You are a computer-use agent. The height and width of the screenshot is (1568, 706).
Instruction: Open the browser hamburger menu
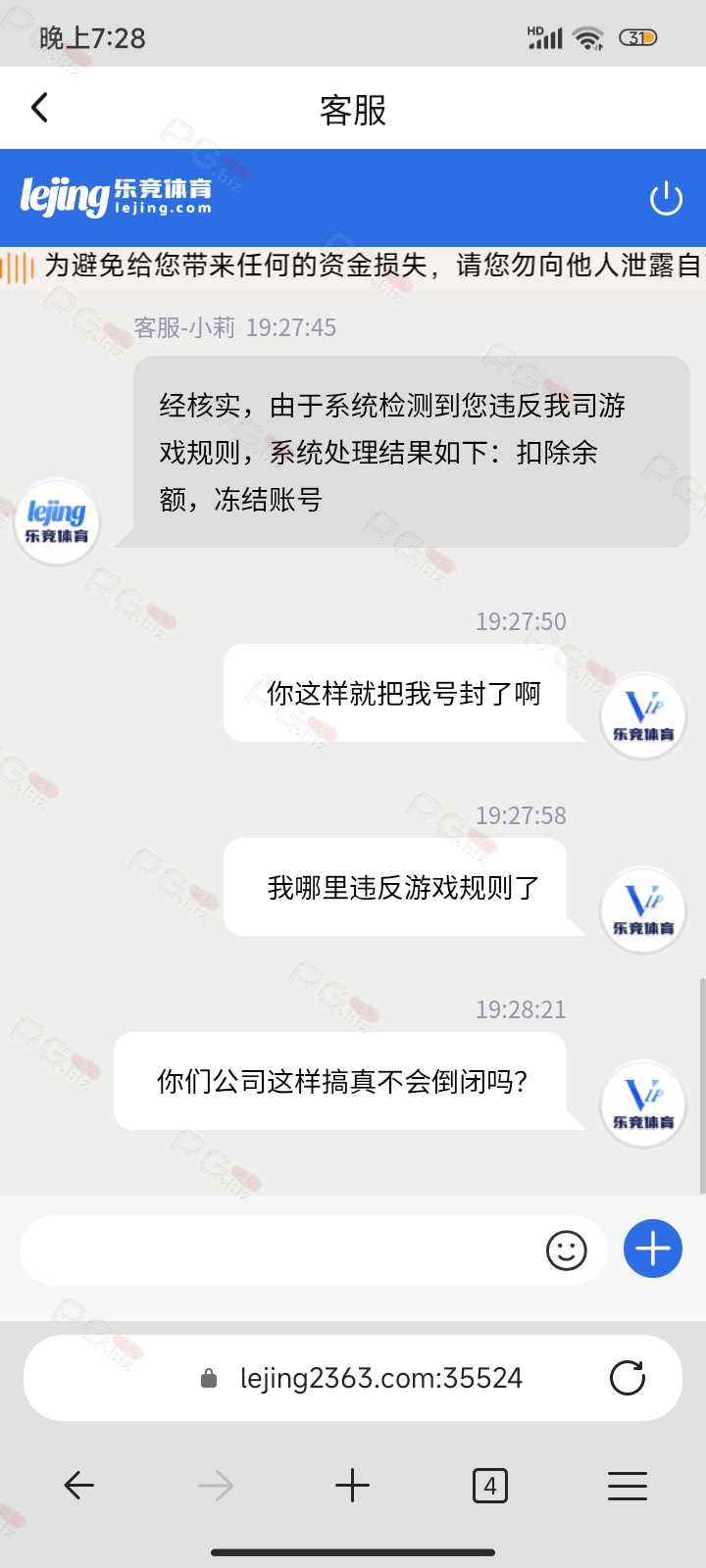pos(628,1486)
